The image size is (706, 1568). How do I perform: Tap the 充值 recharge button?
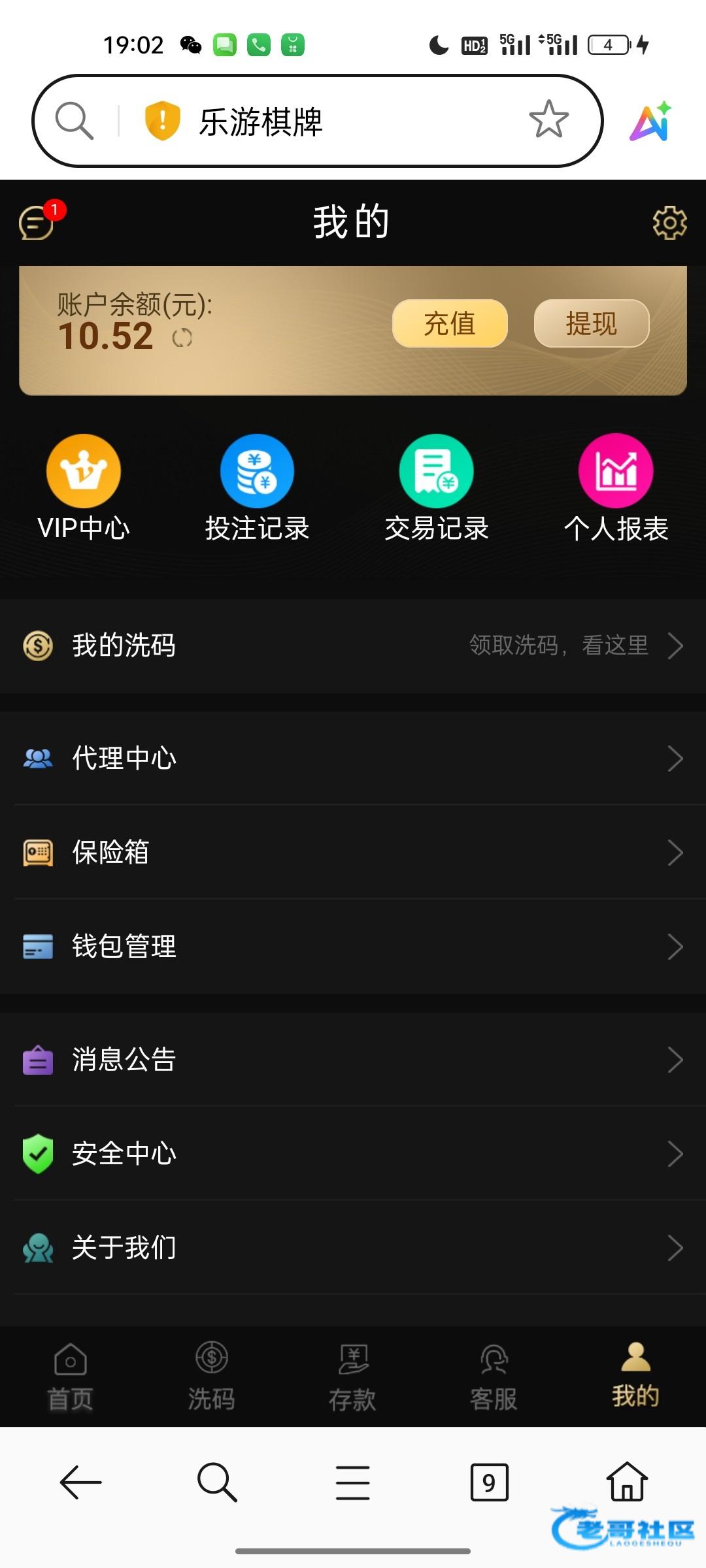pyautogui.click(x=450, y=323)
